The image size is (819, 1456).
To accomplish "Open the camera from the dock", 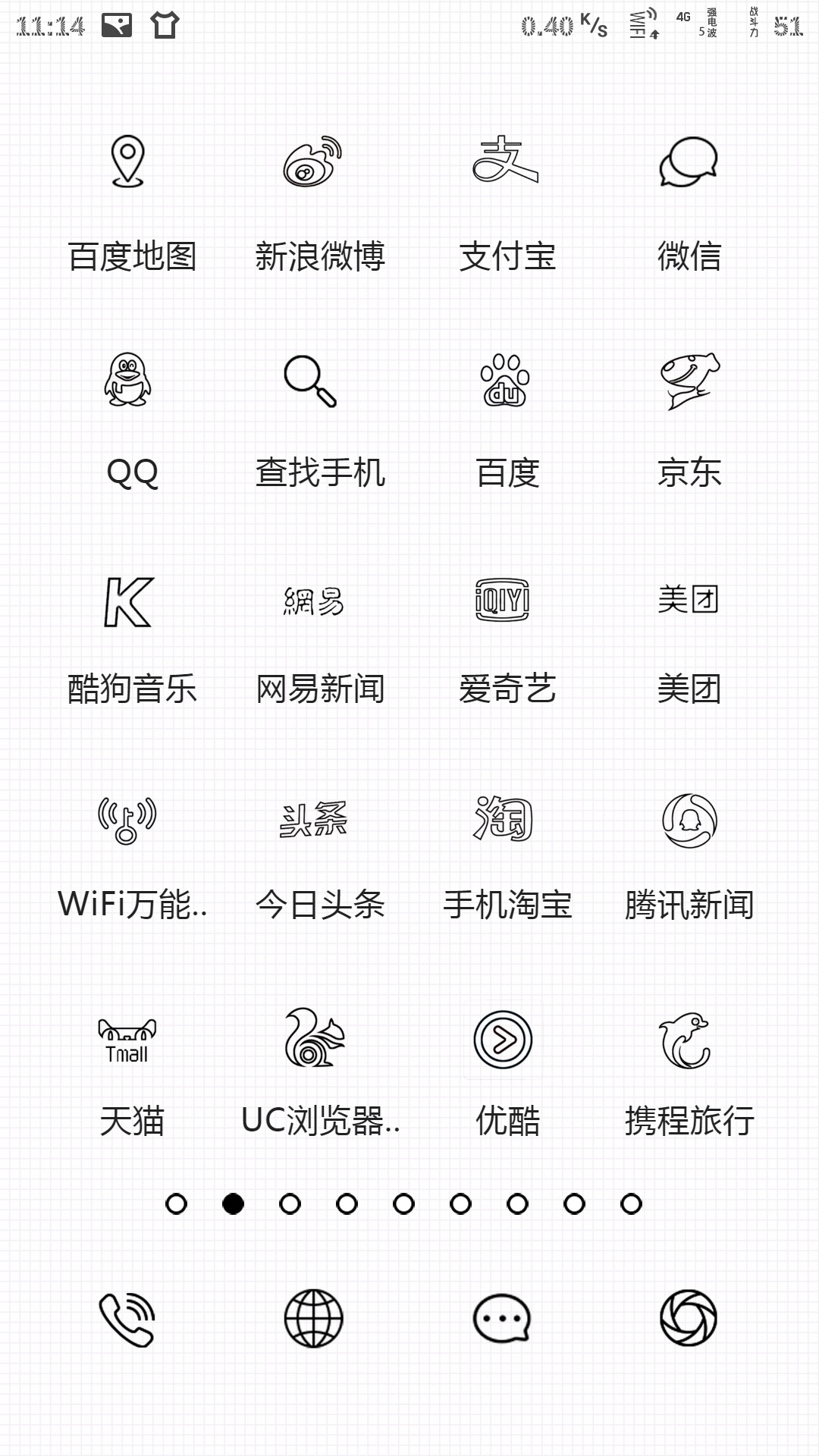I will point(689,1318).
